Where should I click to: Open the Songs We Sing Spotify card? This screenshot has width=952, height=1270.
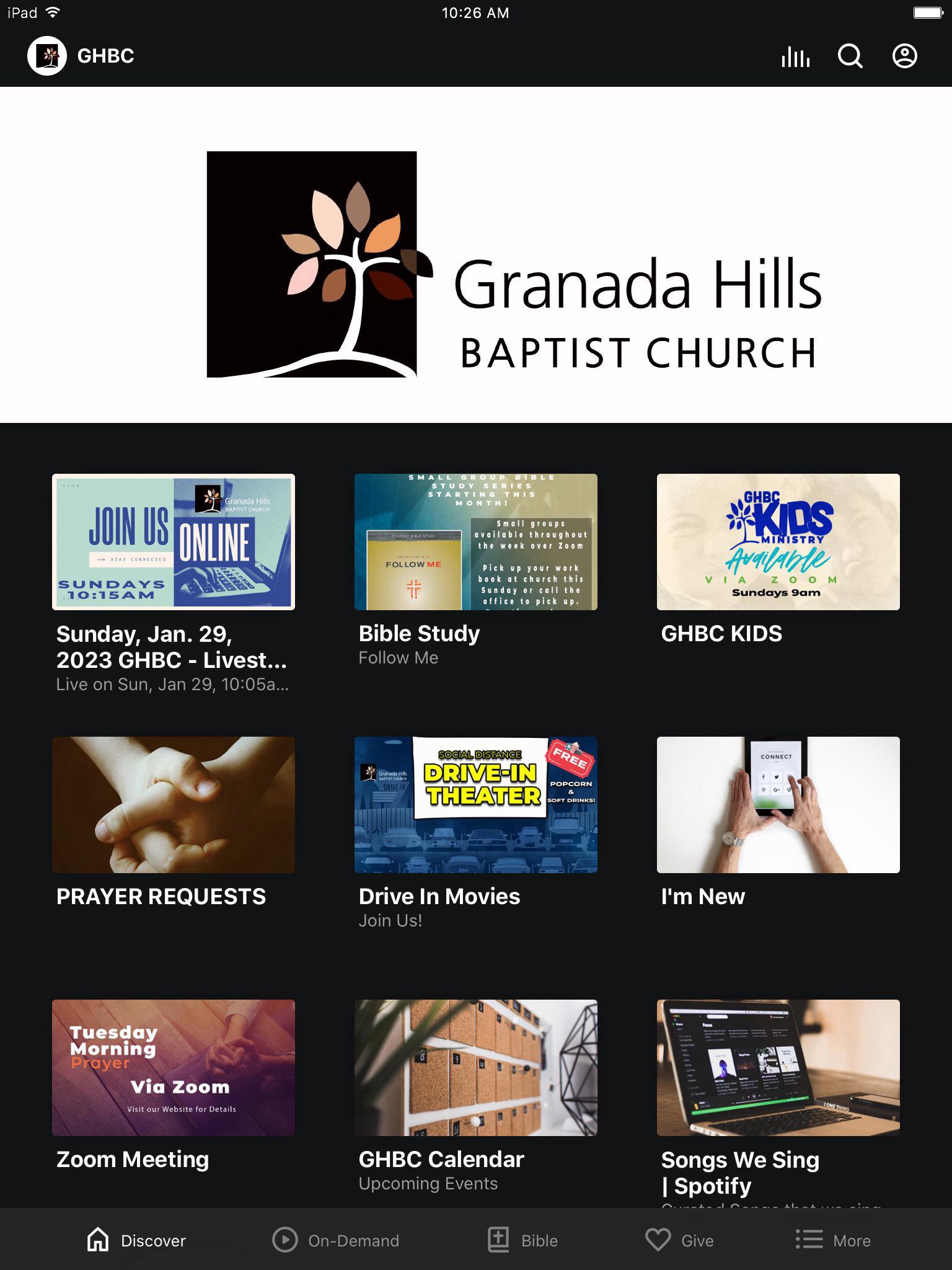778,1068
